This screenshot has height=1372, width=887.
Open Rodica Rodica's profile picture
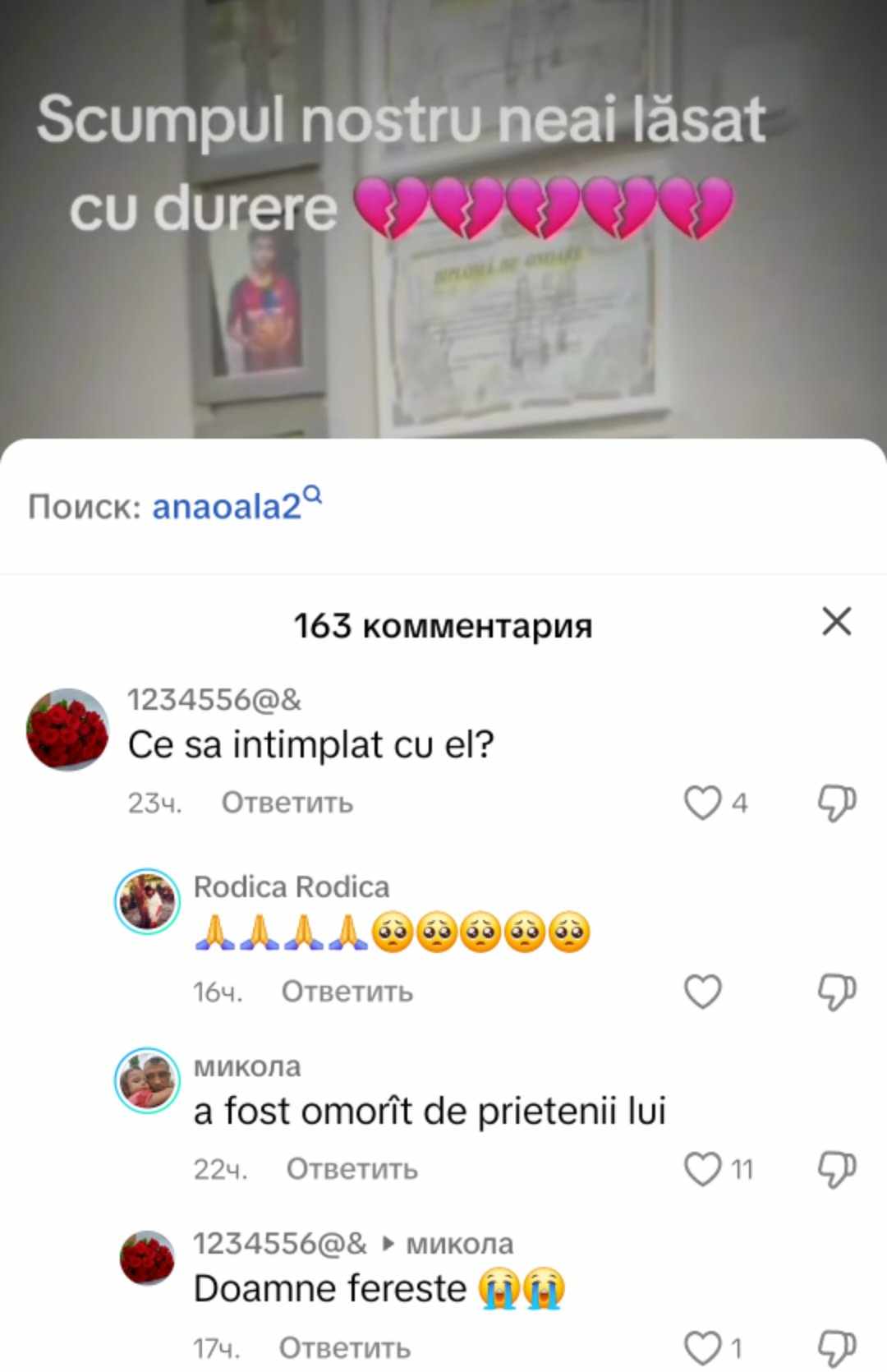pos(147,901)
